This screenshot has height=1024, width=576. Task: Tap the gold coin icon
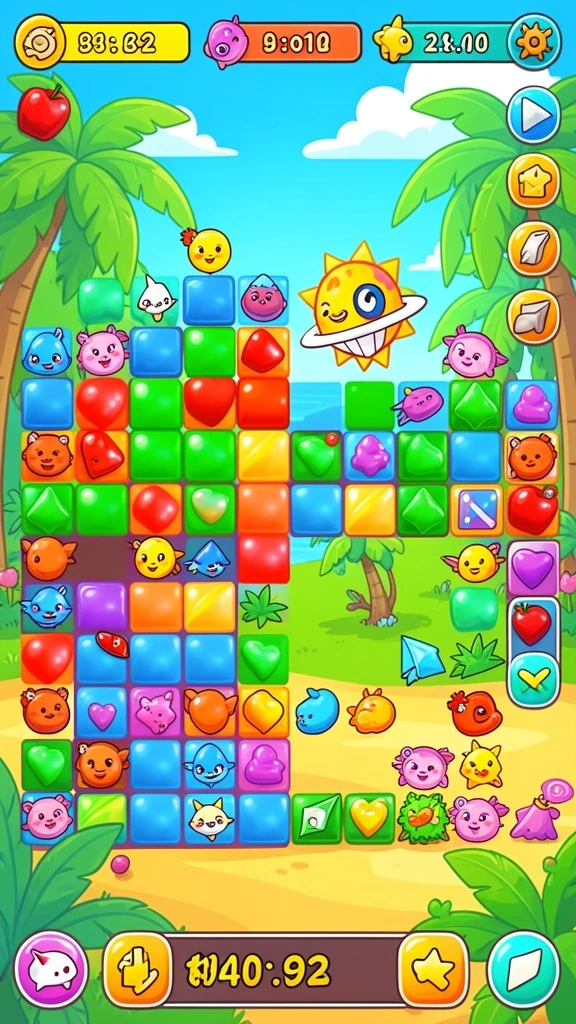[x=39, y=42]
